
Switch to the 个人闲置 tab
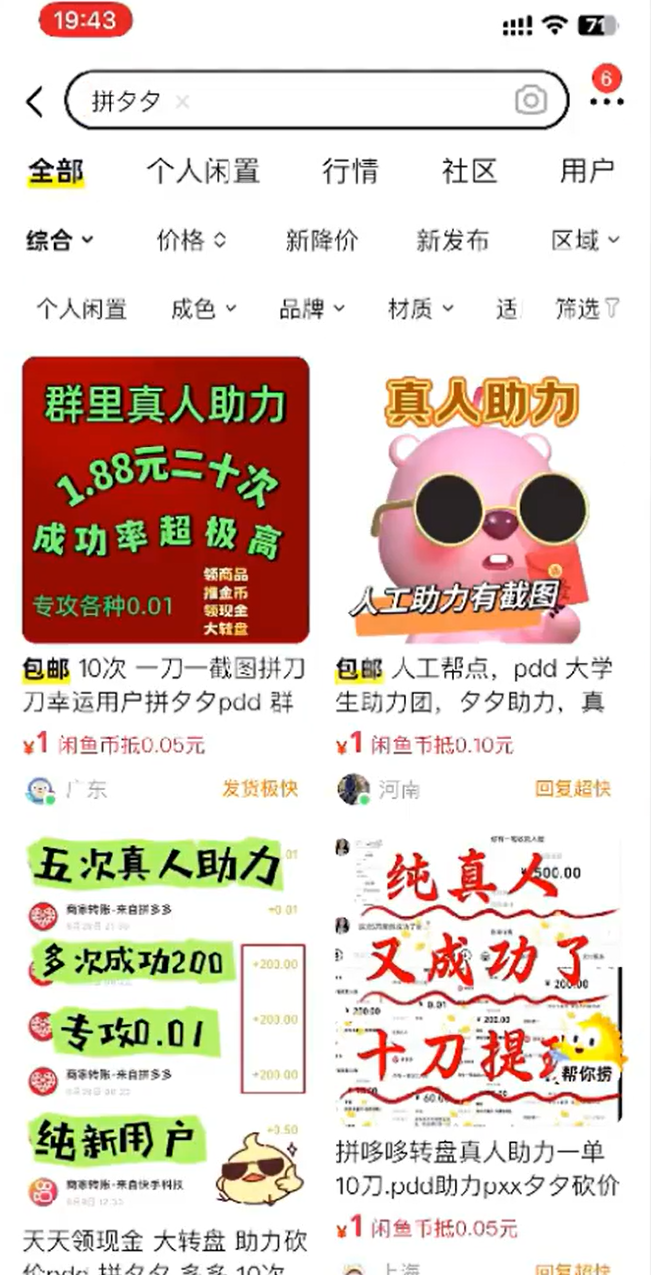pyautogui.click(x=203, y=171)
